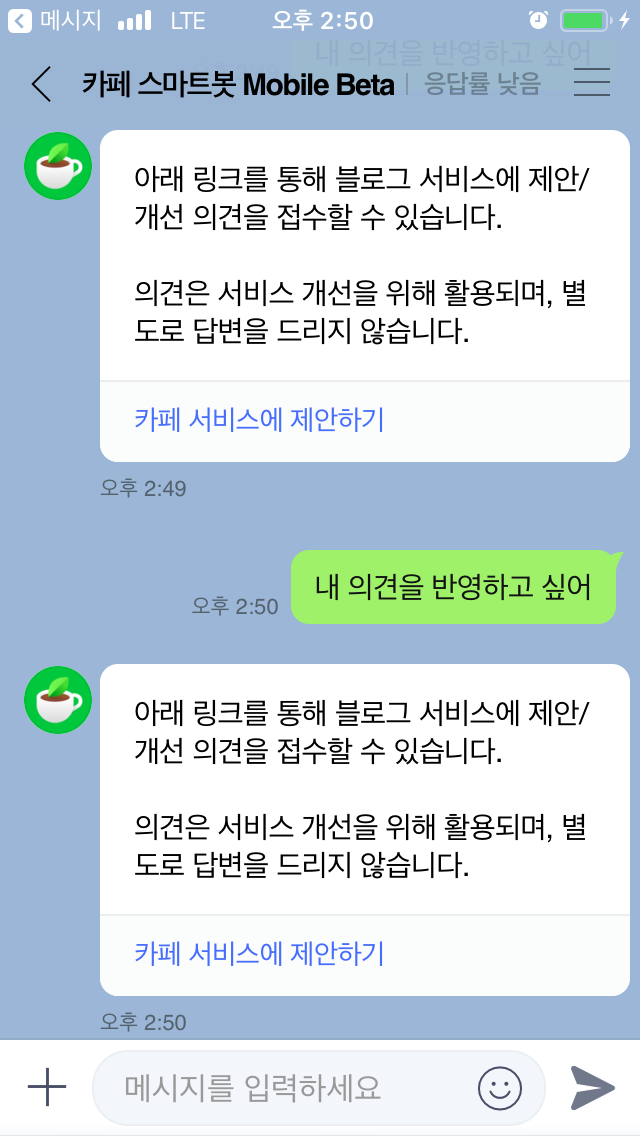The width and height of the screenshot is (640, 1136).
Task: Tap the send arrow icon
Action: (x=592, y=1087)
